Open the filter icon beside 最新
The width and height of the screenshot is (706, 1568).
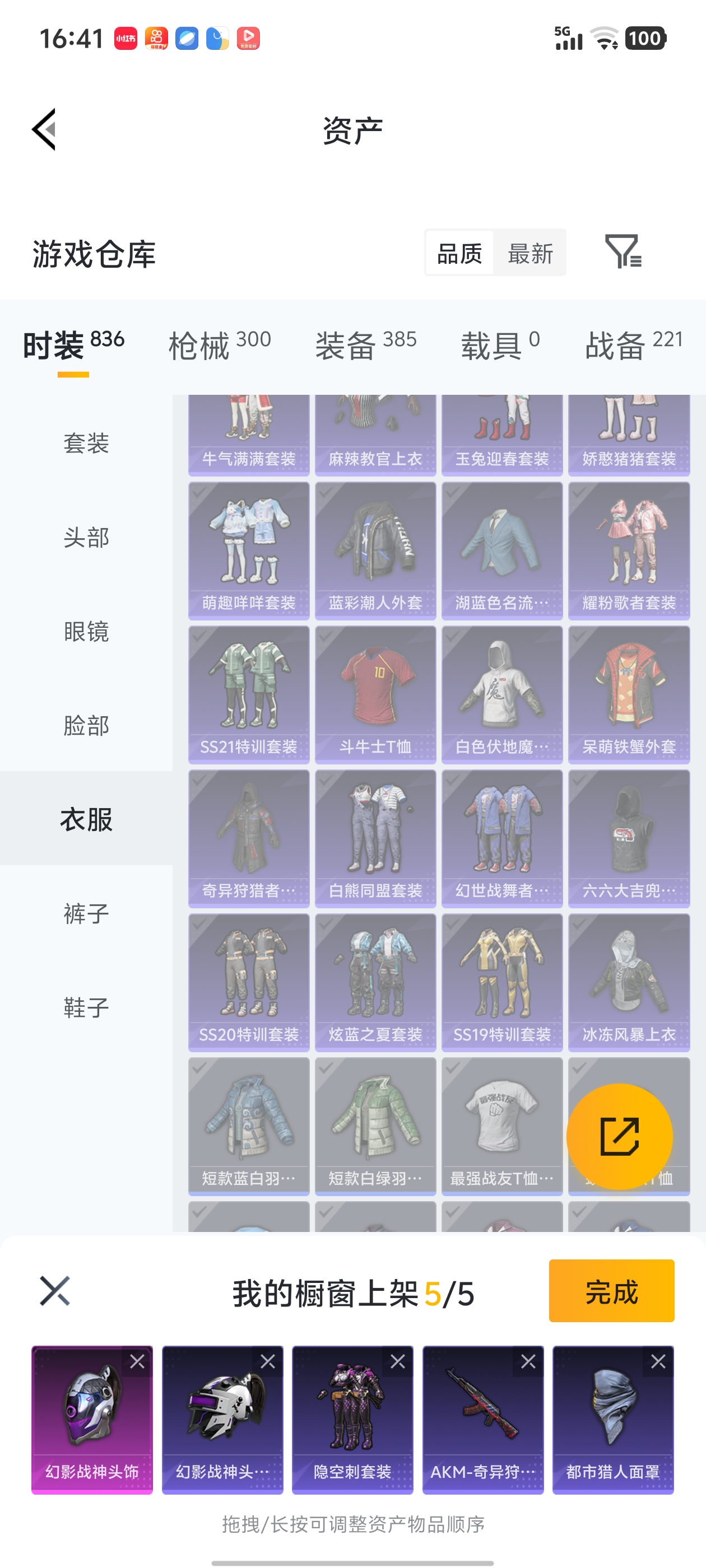coord(622,251)
